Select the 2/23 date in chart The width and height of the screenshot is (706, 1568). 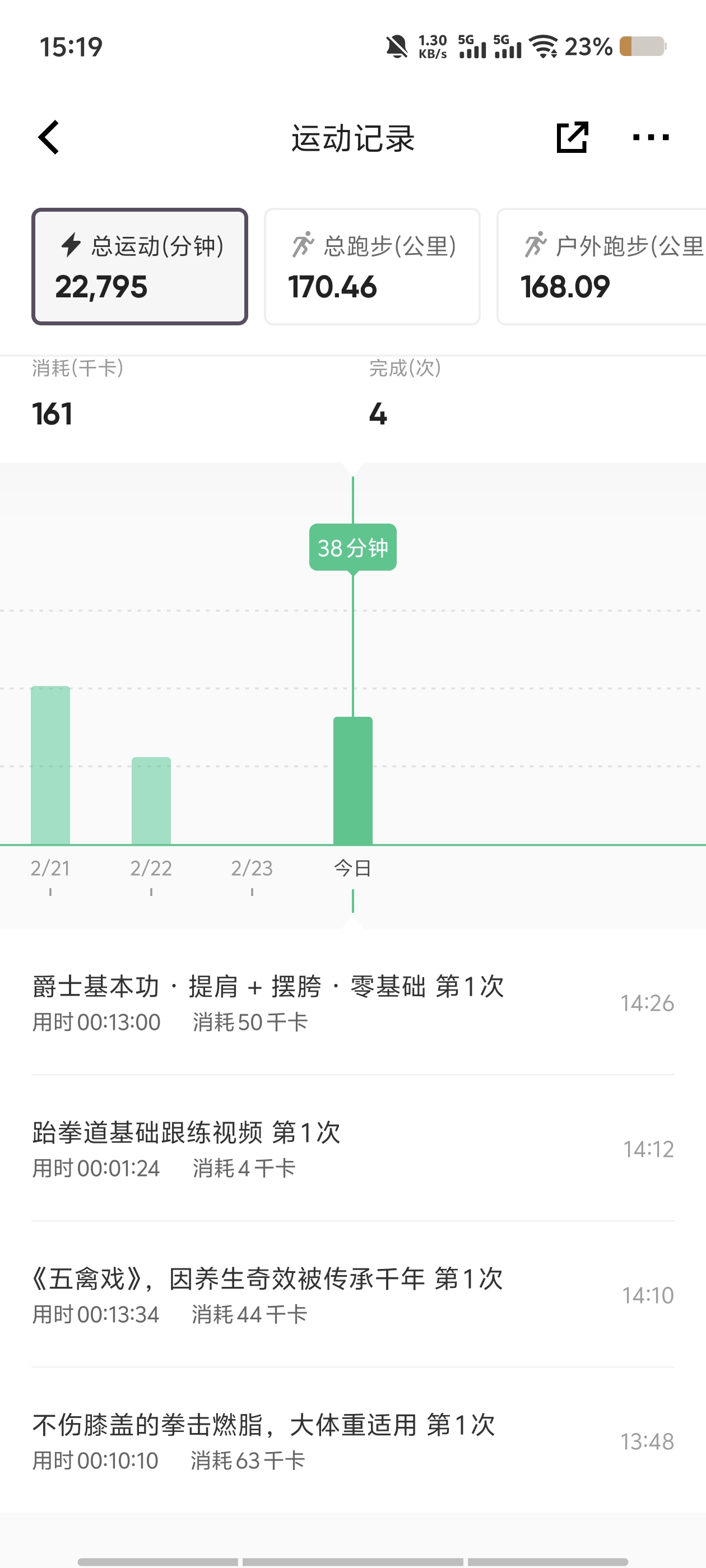[x=252, y=868]
